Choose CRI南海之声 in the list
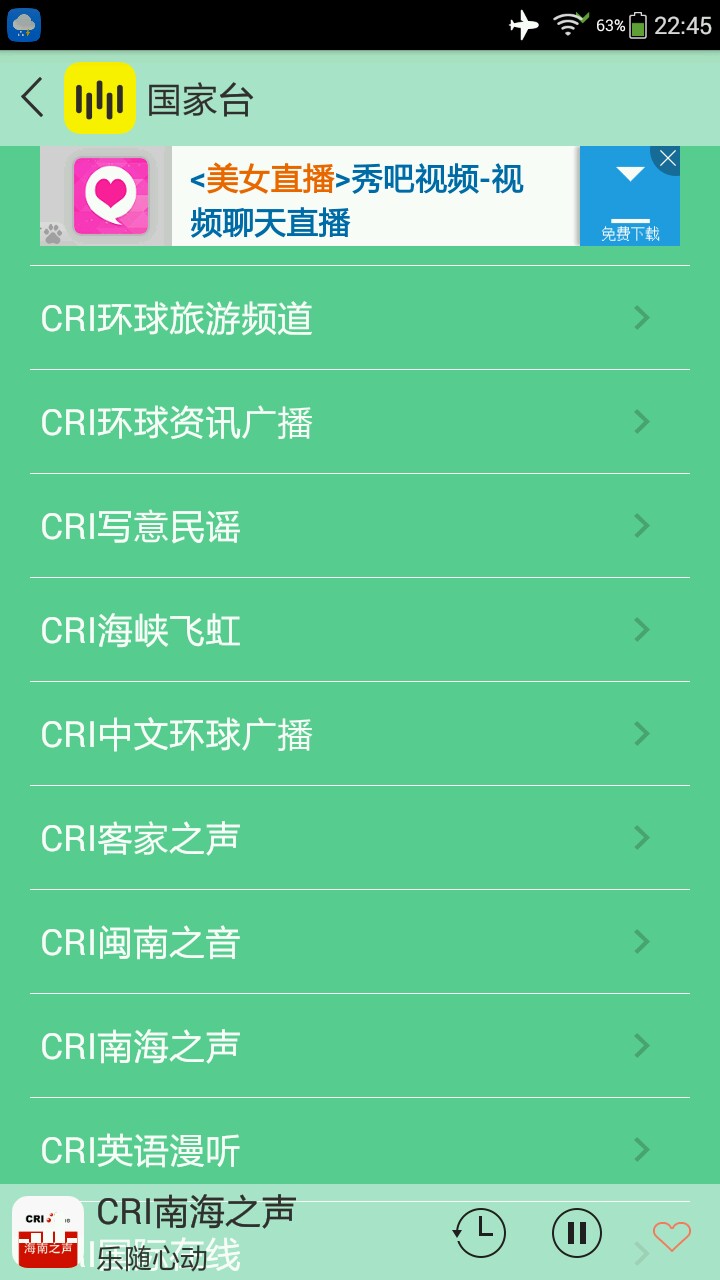 pos(360,1046)
